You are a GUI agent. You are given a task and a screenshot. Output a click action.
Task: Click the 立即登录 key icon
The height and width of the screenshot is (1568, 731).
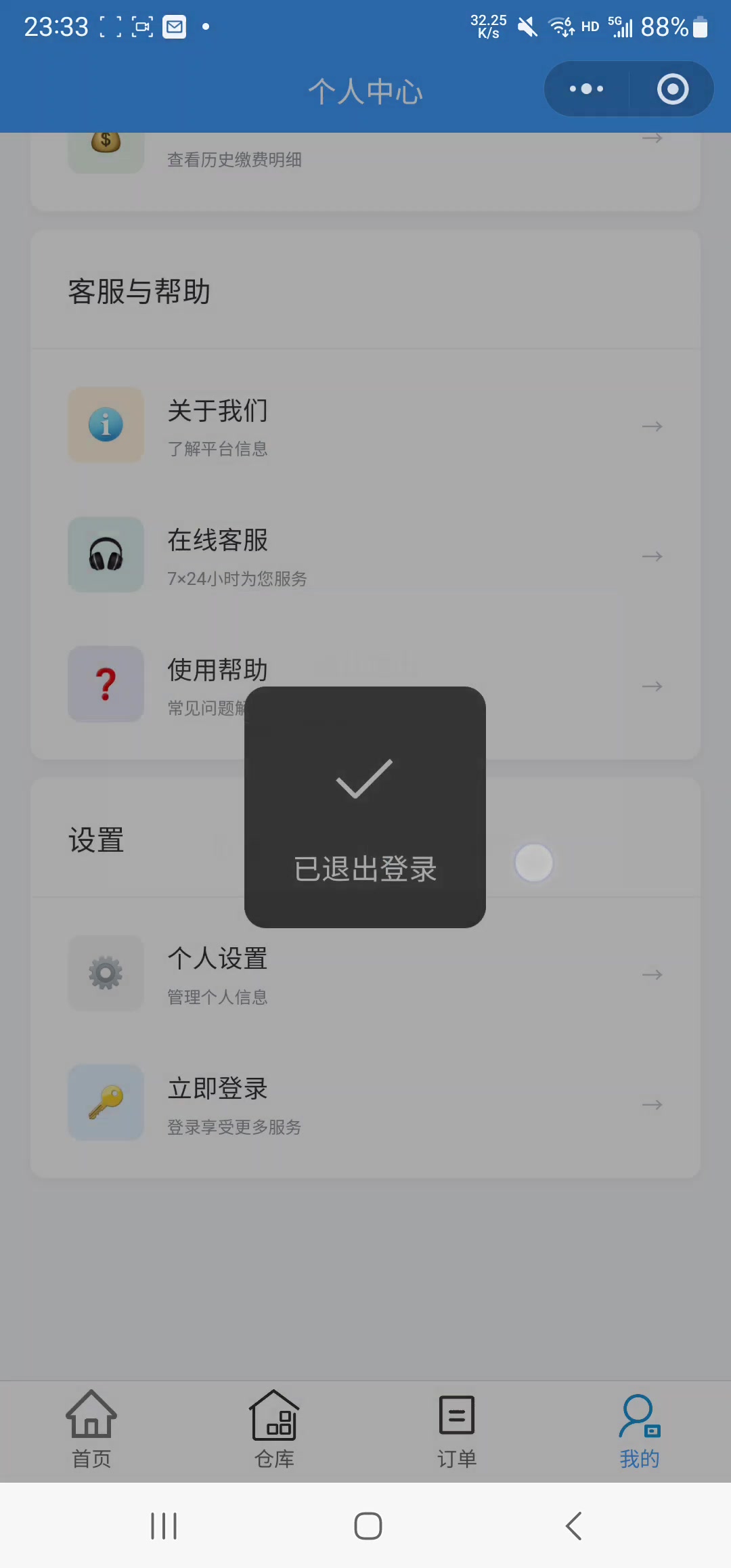(106, 1103)
